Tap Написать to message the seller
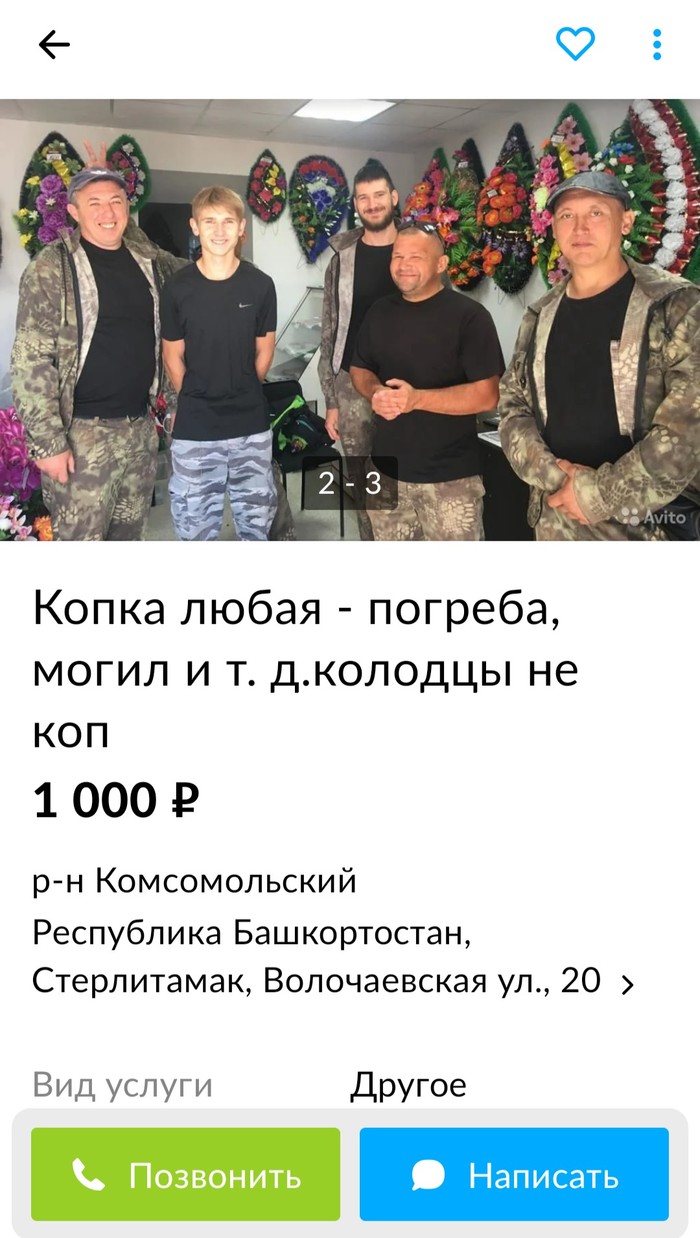 point(514,1175)
